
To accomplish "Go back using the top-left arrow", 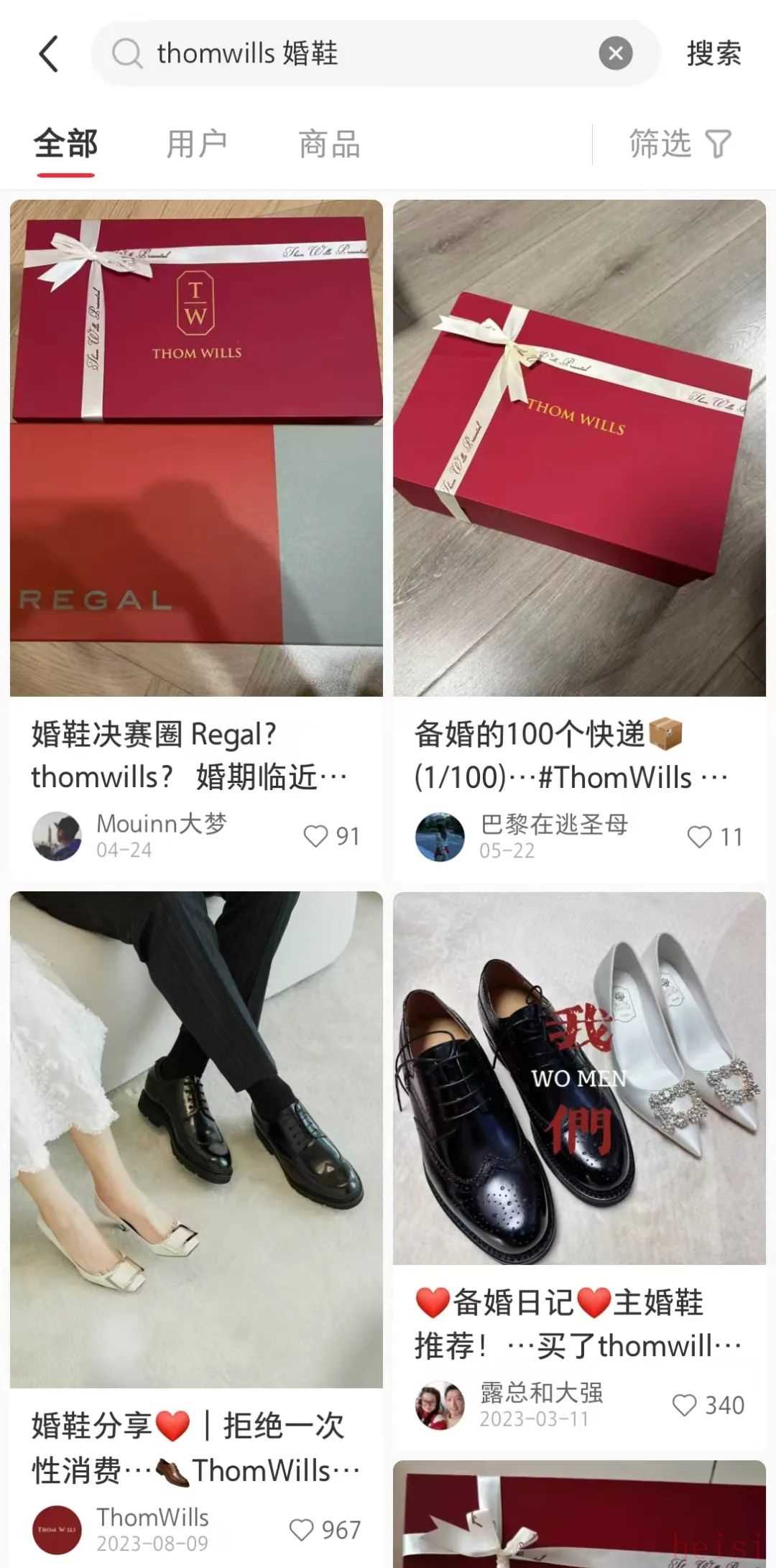I will tap(49, 54).
